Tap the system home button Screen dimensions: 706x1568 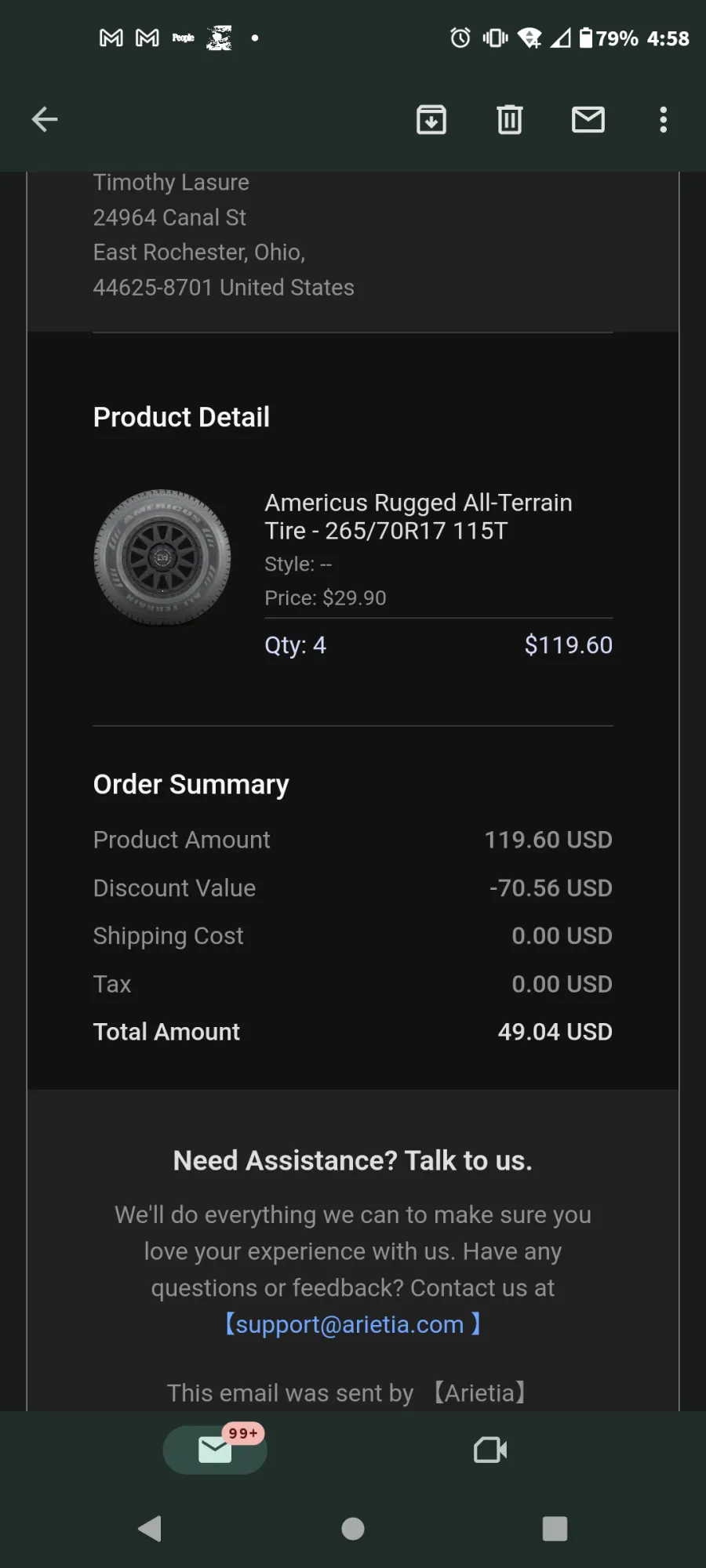(x=353, y=1529)
